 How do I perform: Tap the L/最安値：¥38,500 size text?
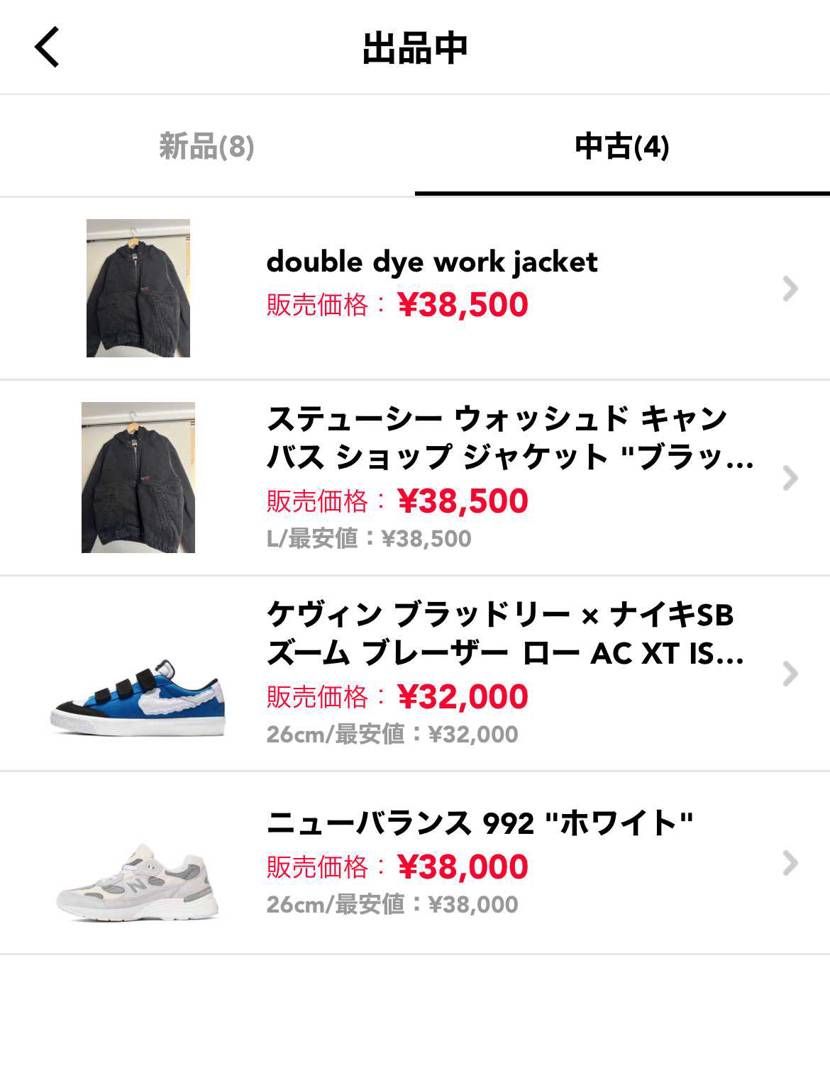pos(365,538)
